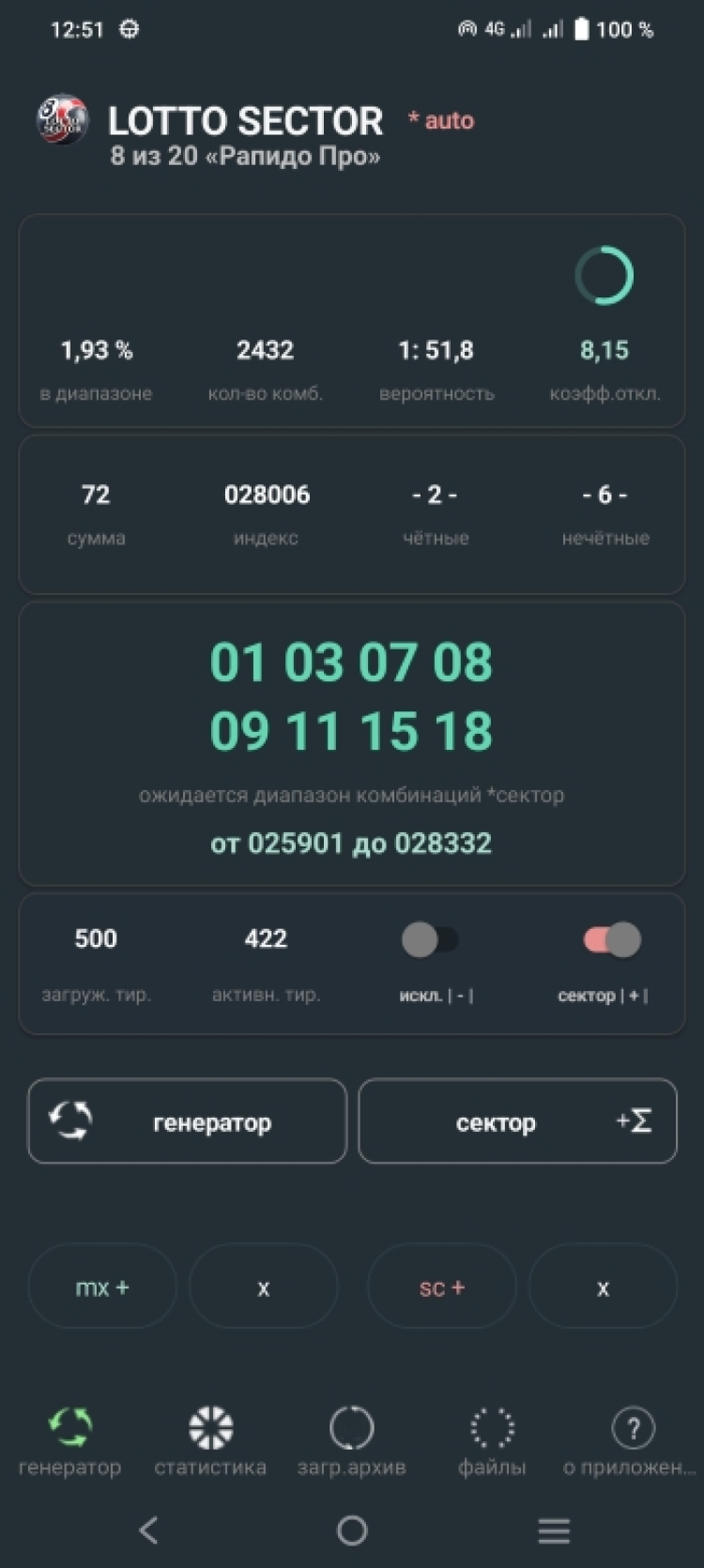Open the загр.архив tab
Viewport: 704px width, 1568px height.
351,1441
